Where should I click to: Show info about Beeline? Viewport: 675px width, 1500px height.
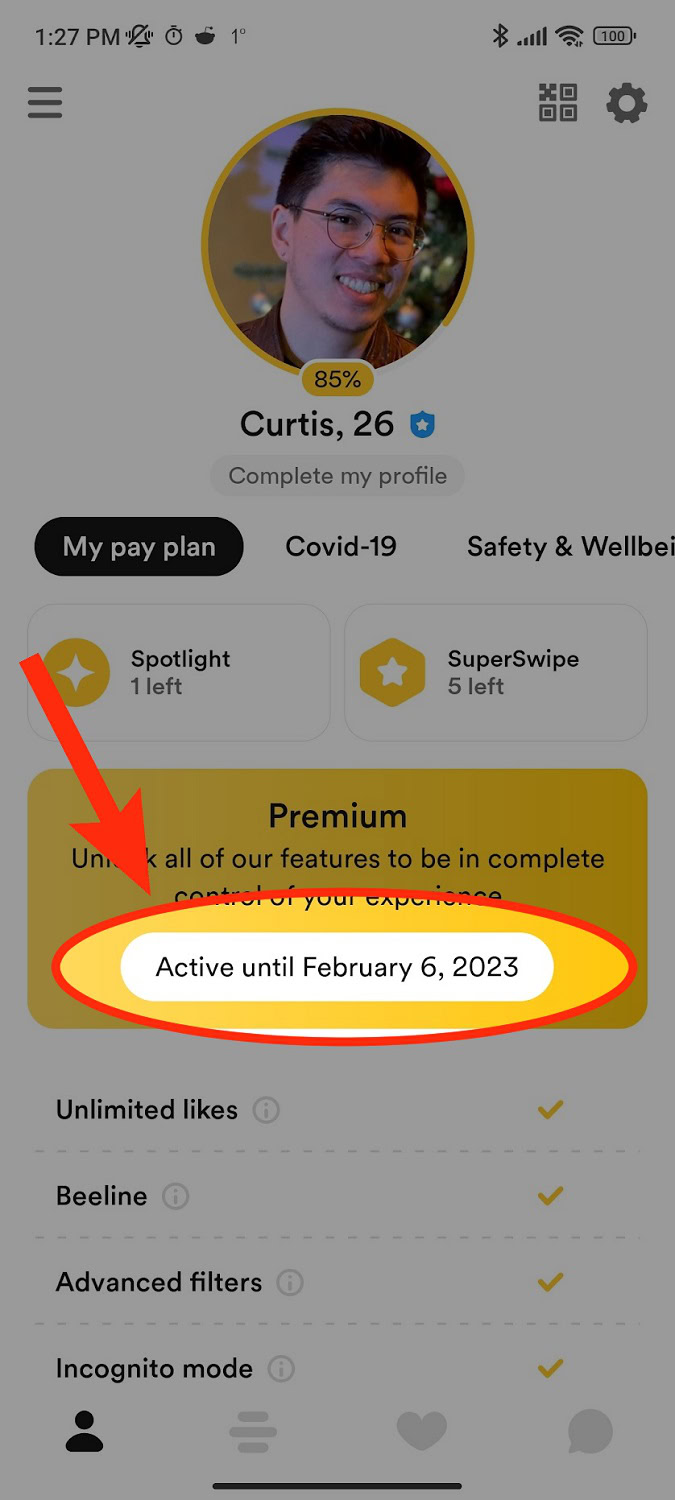pos(176,1196)
